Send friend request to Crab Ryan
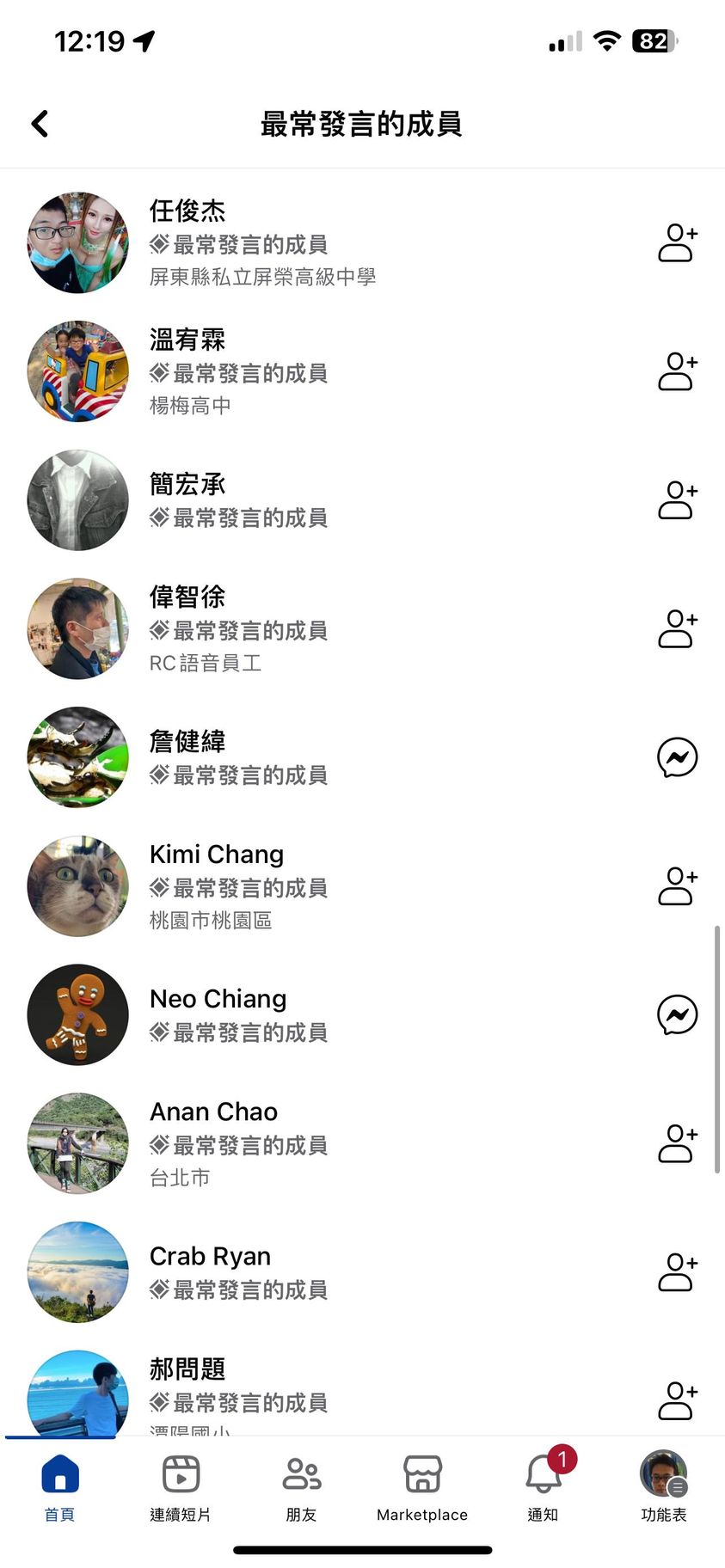Image resolution: width=725 pixels, height=1568 pixels. coord(677,1272)
